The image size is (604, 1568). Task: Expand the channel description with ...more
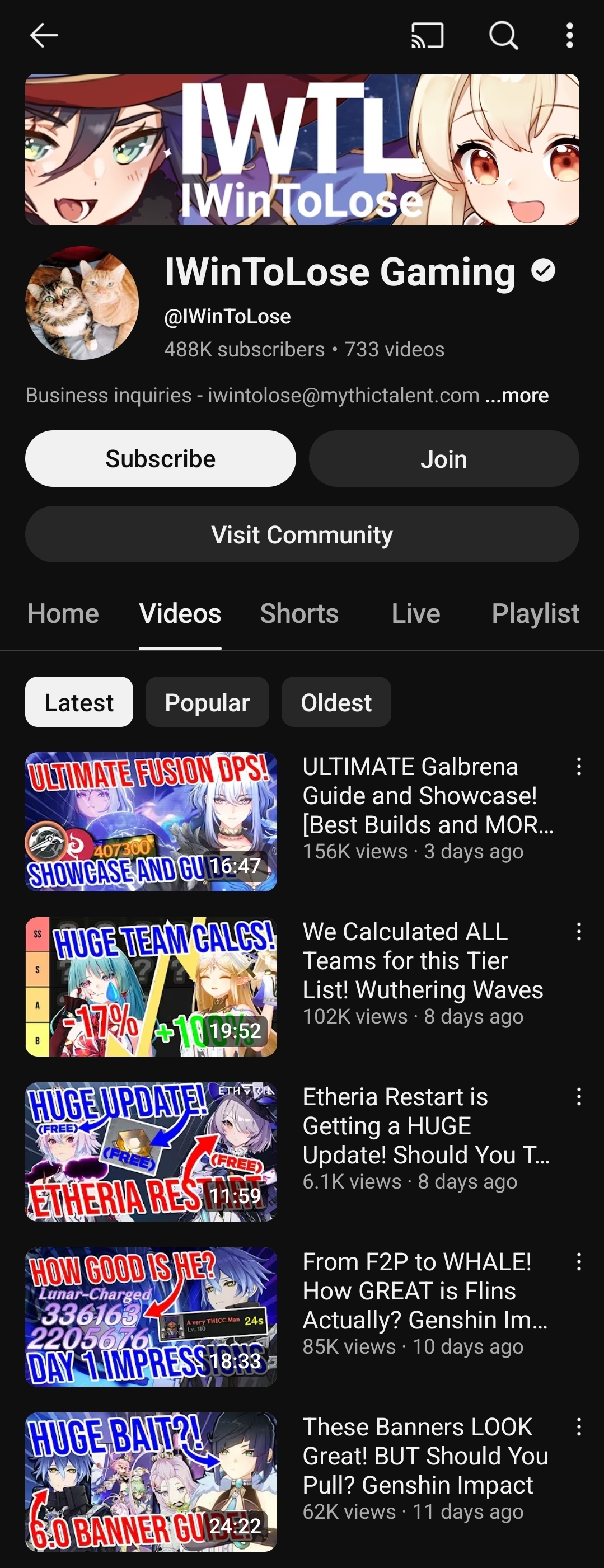[517, 396]
